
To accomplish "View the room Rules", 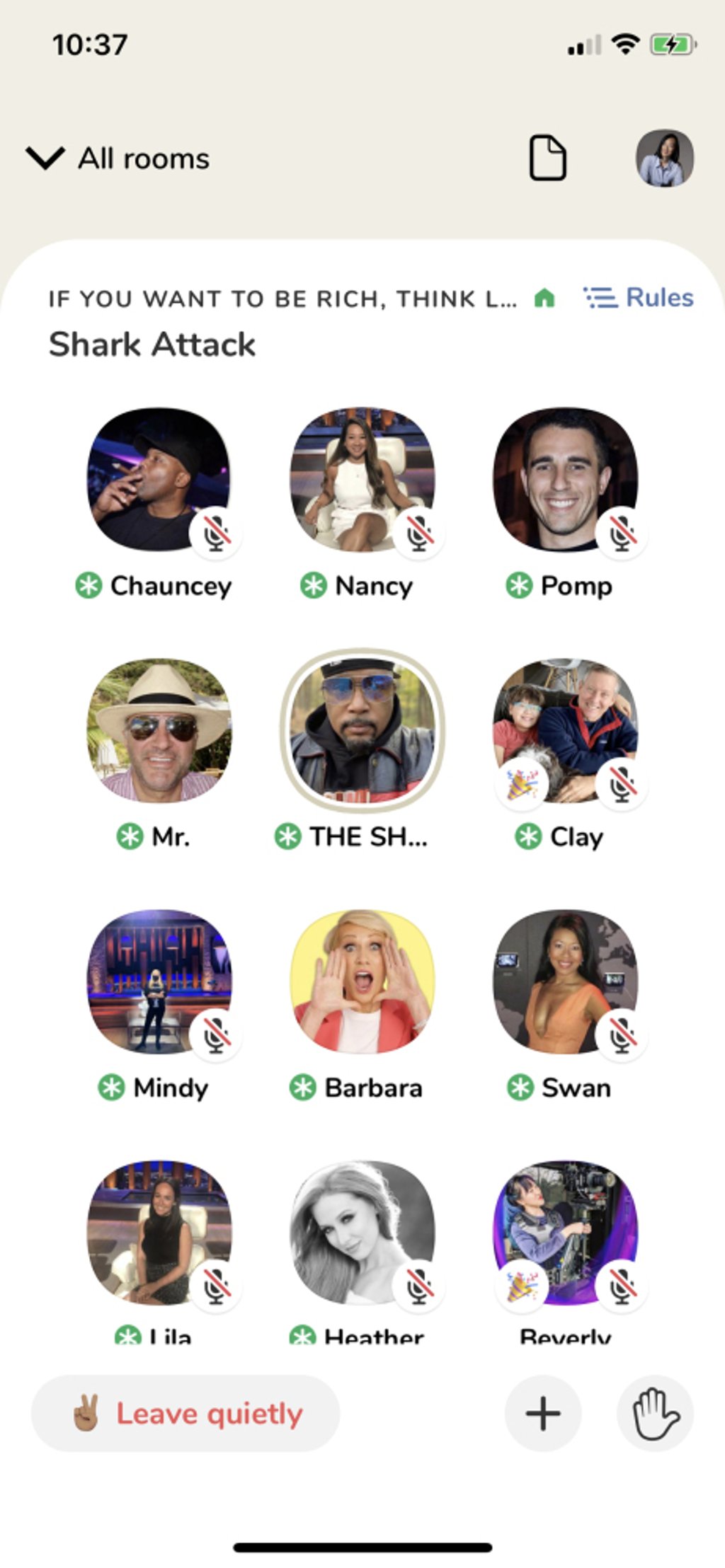I will point(639,298).
